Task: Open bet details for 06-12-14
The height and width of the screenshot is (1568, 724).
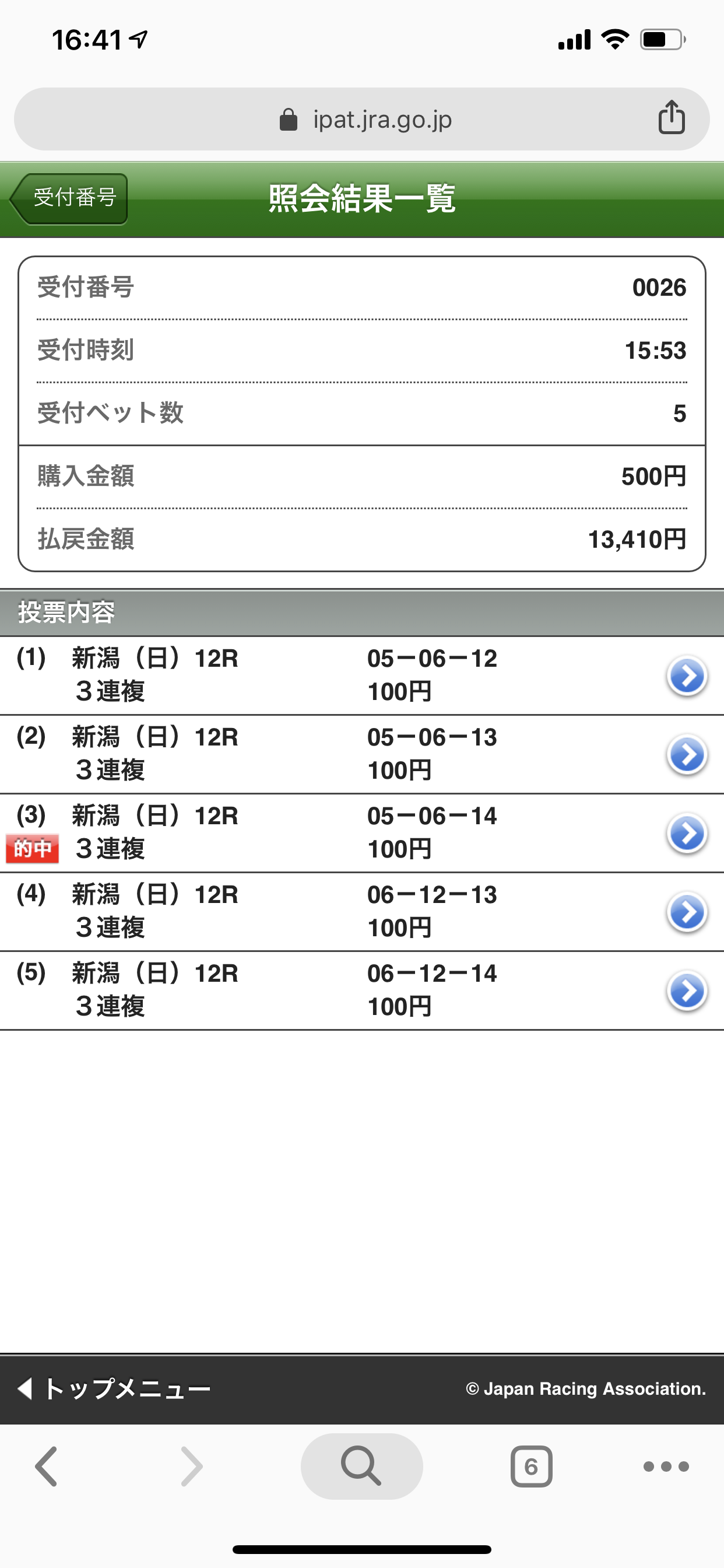Action: pyautogui.click(x=687, y=991)
